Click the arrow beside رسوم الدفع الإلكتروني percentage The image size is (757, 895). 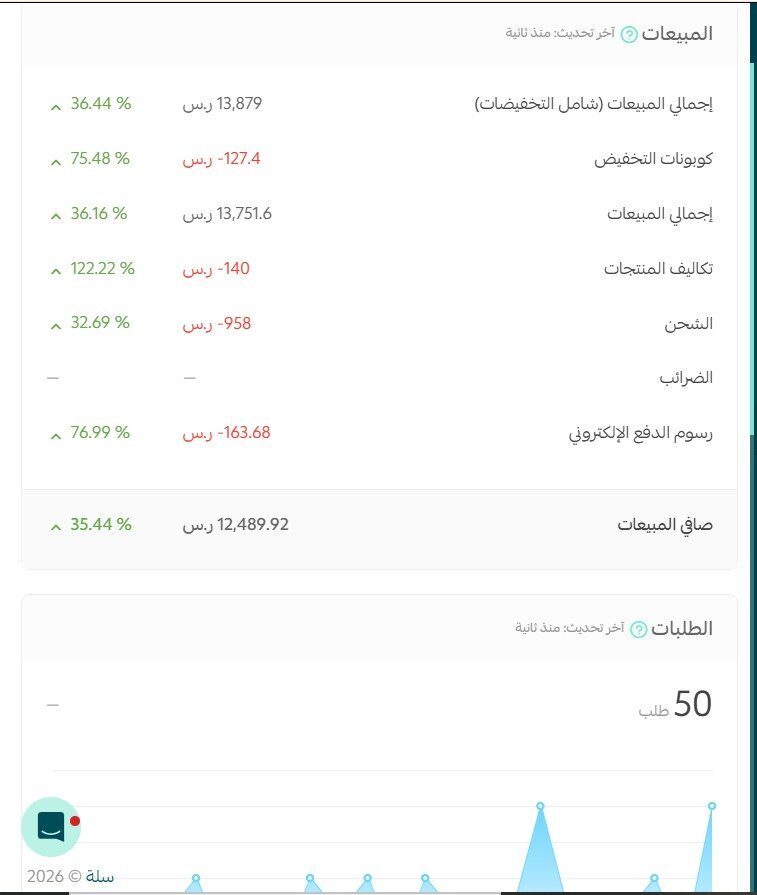56,434
